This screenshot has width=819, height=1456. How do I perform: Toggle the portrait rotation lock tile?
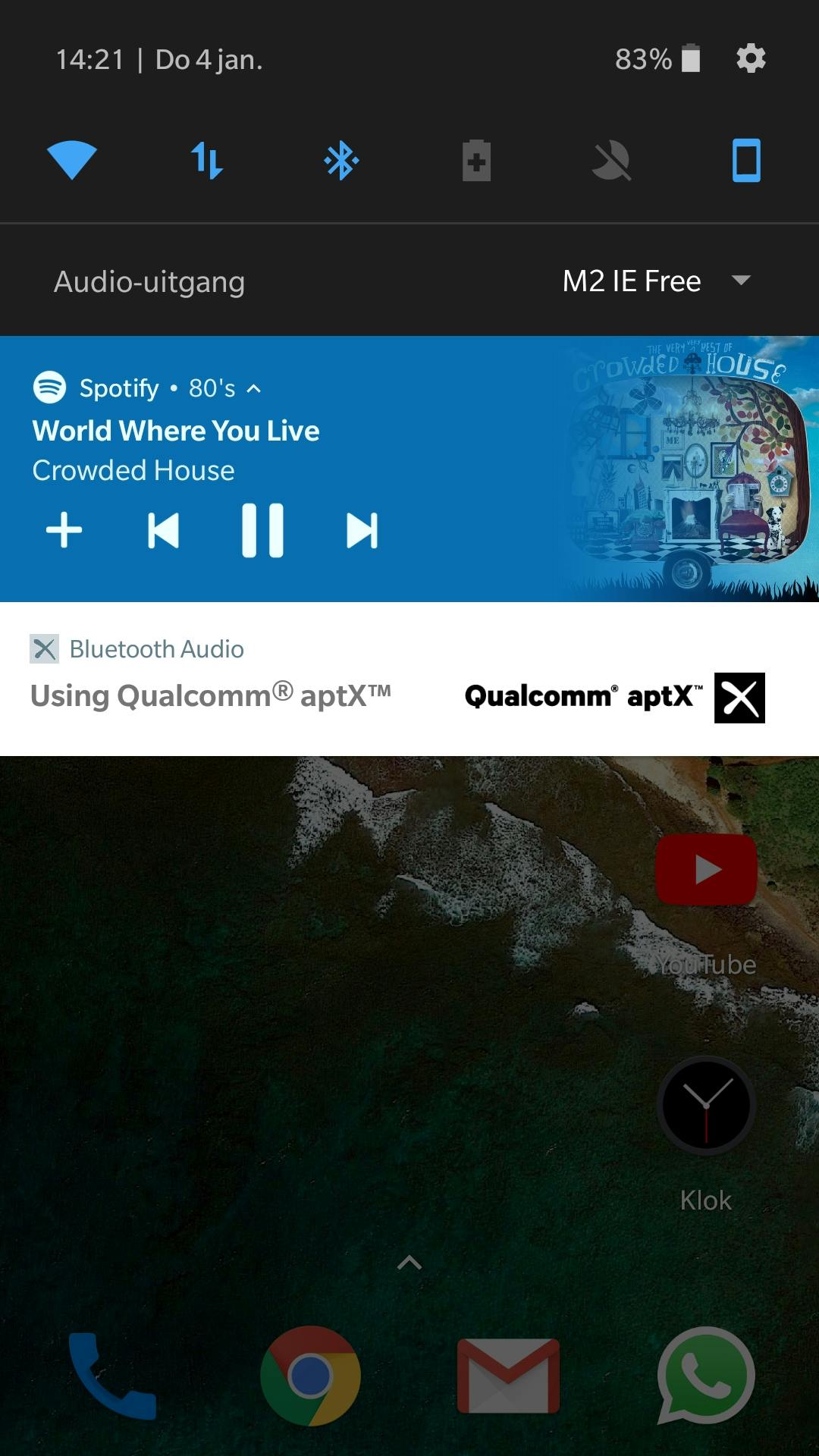click(x=746, y=160)
